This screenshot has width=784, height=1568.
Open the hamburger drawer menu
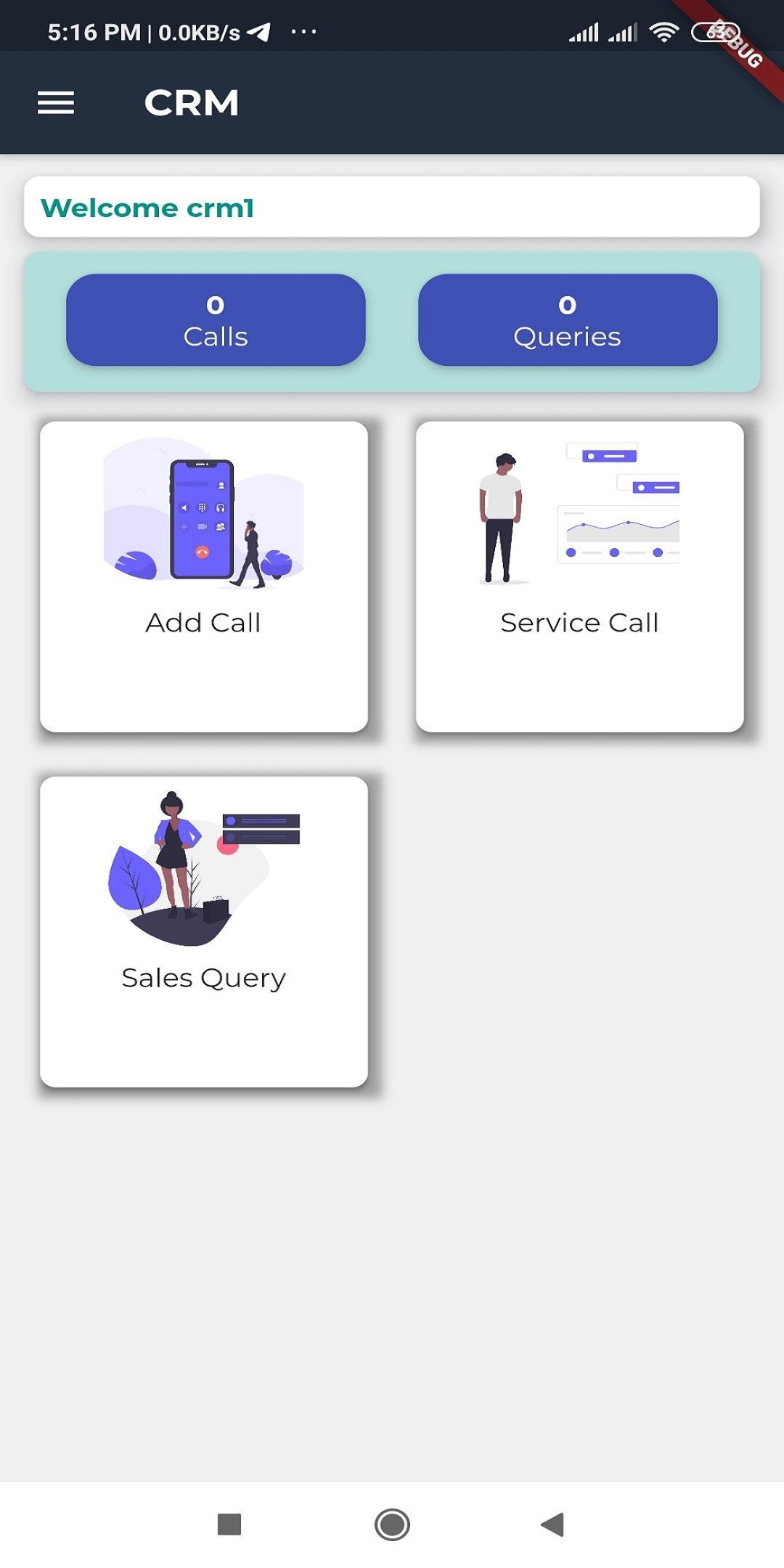click(x=56, y=103)
